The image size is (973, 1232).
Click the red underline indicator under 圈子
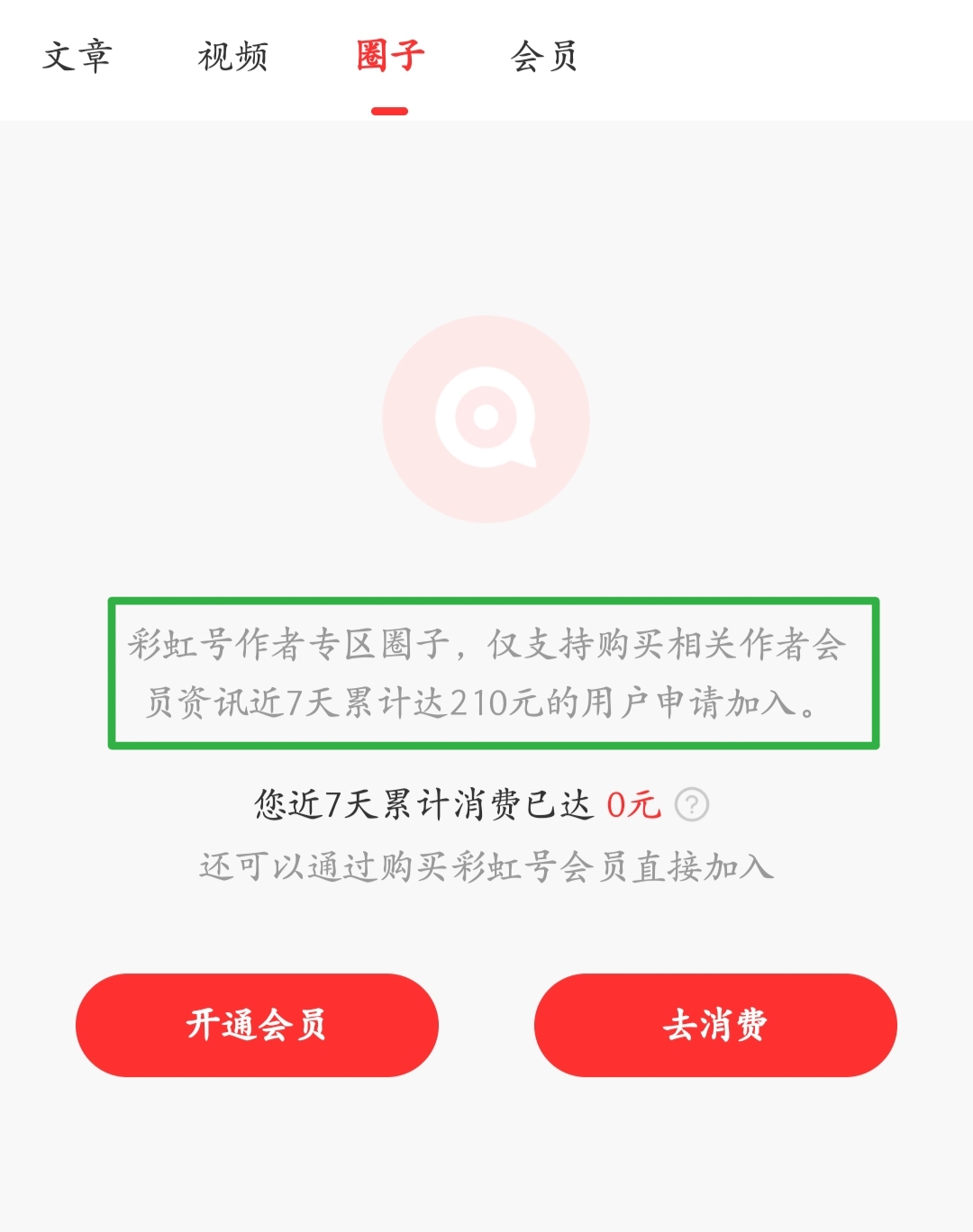pyautogui.click(x=389, y=107)
